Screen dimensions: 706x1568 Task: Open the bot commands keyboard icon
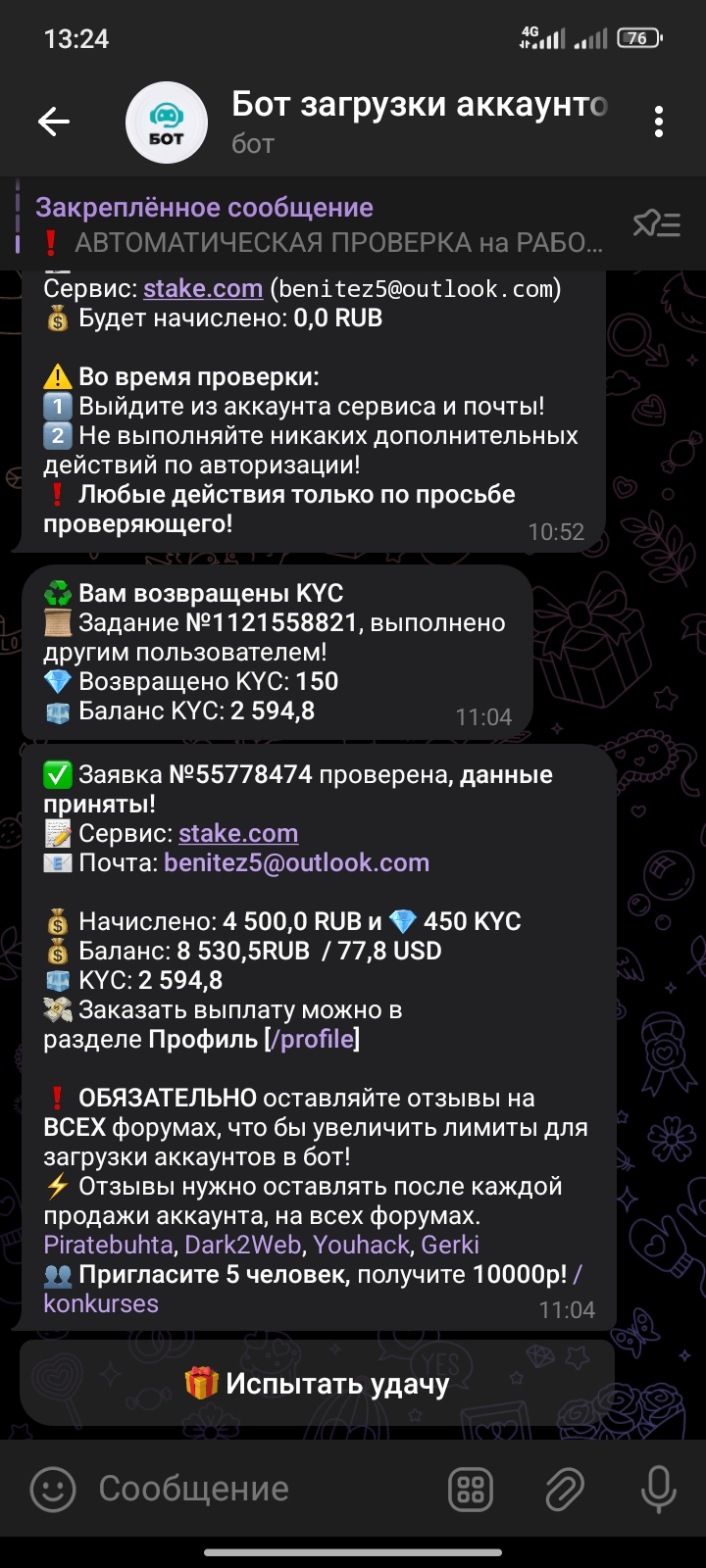click(471, 1489)
